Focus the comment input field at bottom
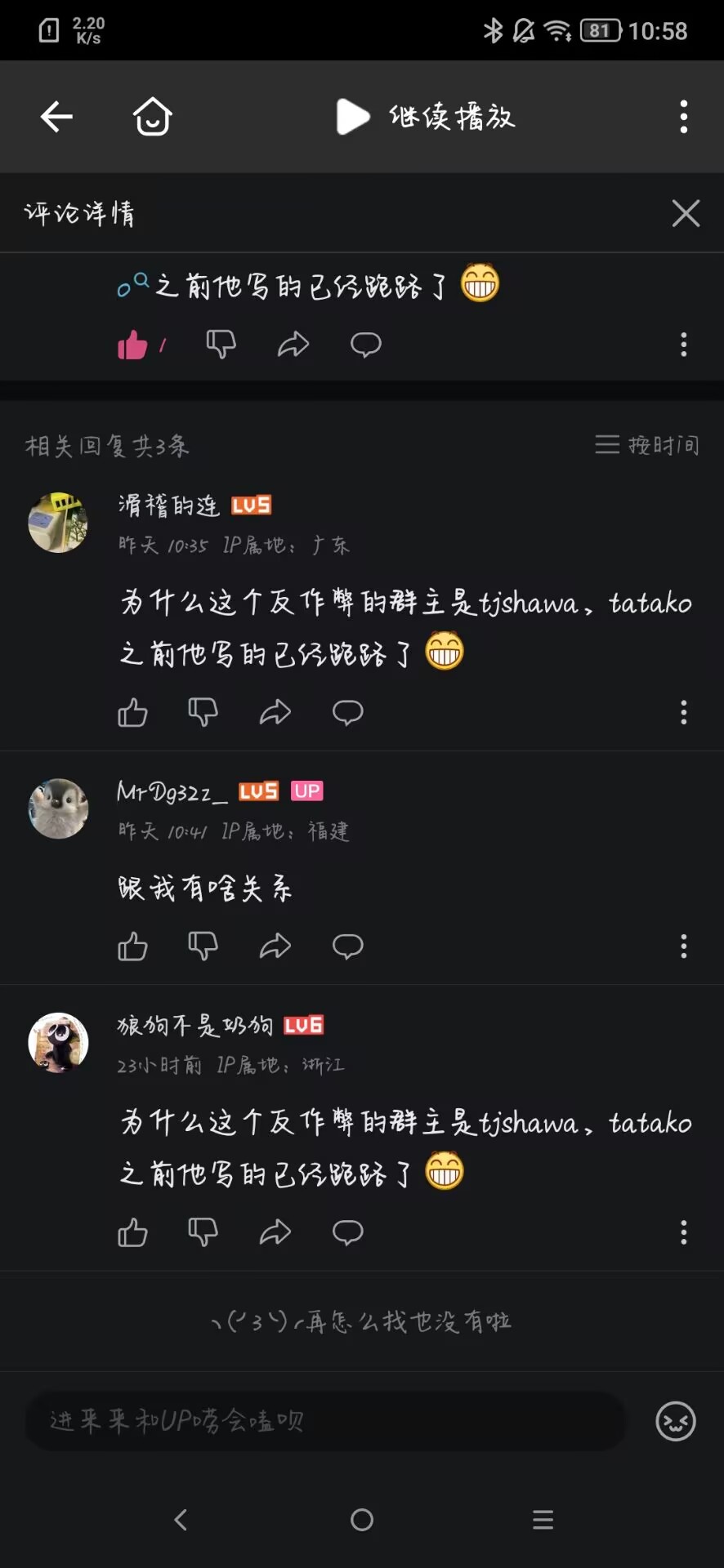The height and width of the screenshot is (1568, 724). click(x=325, y=1421)
